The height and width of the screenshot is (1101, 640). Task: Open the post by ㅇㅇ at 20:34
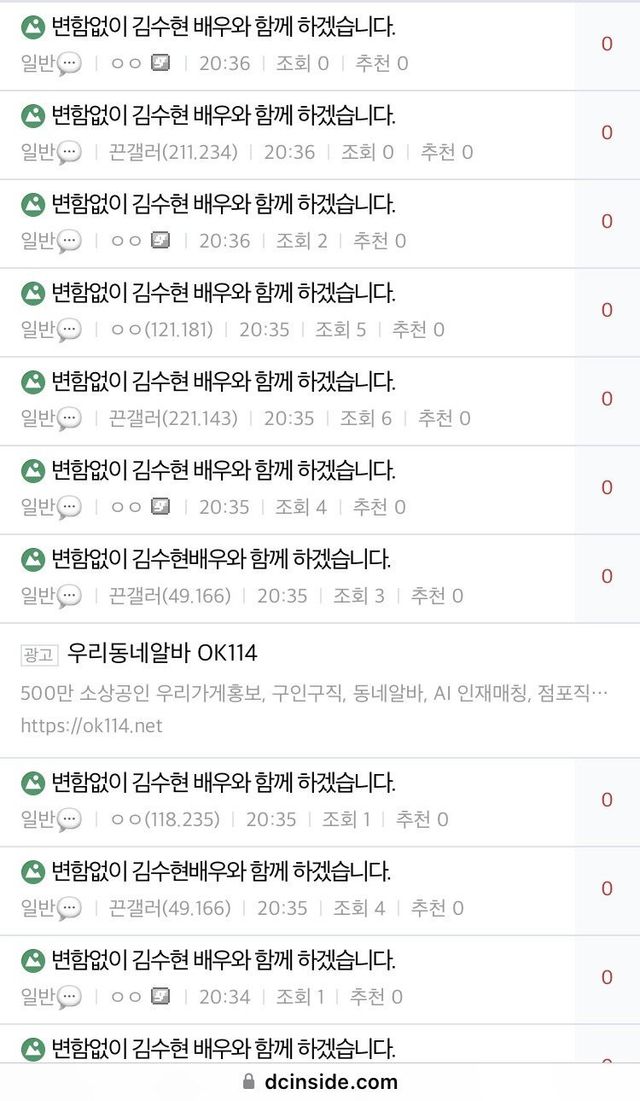tap(223, 960)
